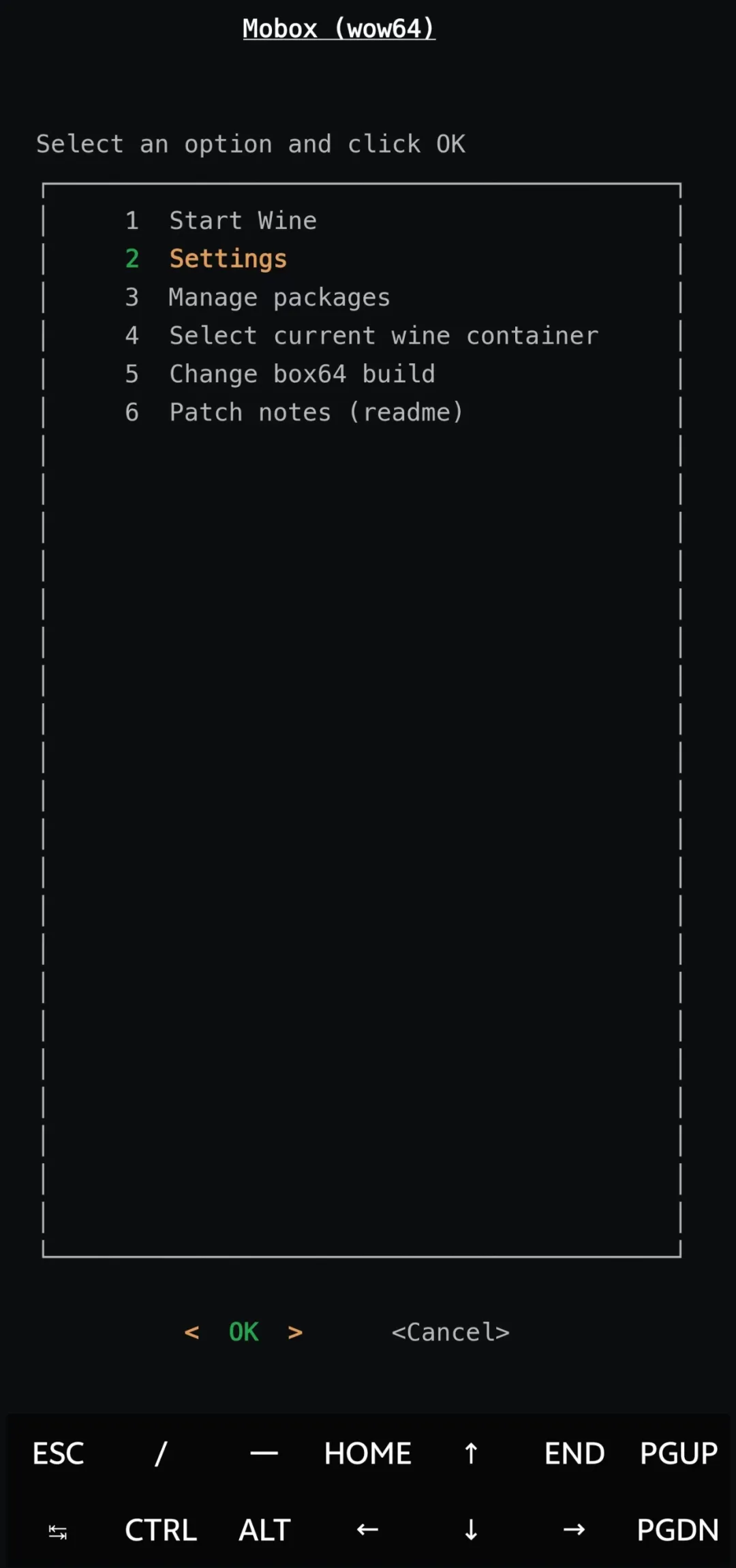
Task: Activate the ALT modifier key
Action: click(264, 1531)
